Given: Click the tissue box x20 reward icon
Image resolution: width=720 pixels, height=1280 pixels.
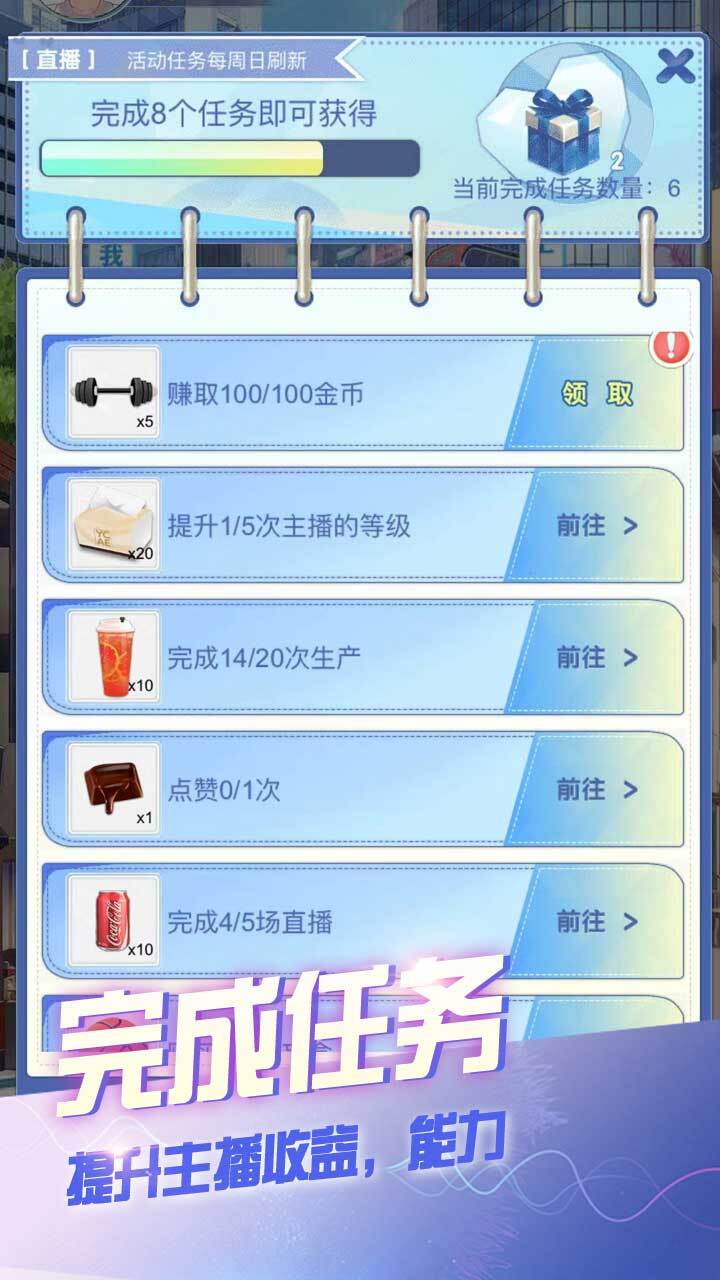Looking at the screenshot, I should [x=113, y=524].
